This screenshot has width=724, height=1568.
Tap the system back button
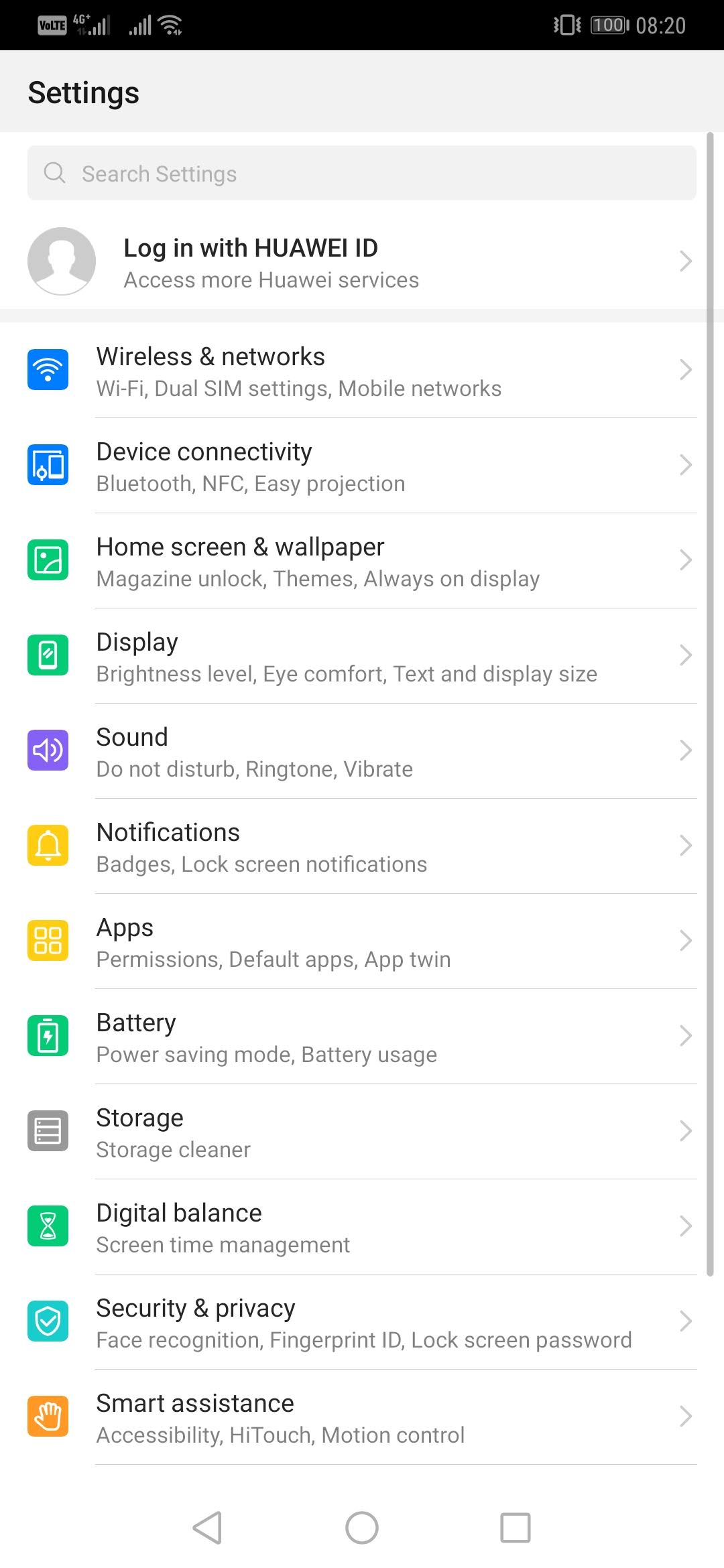tap(208, 1528)
